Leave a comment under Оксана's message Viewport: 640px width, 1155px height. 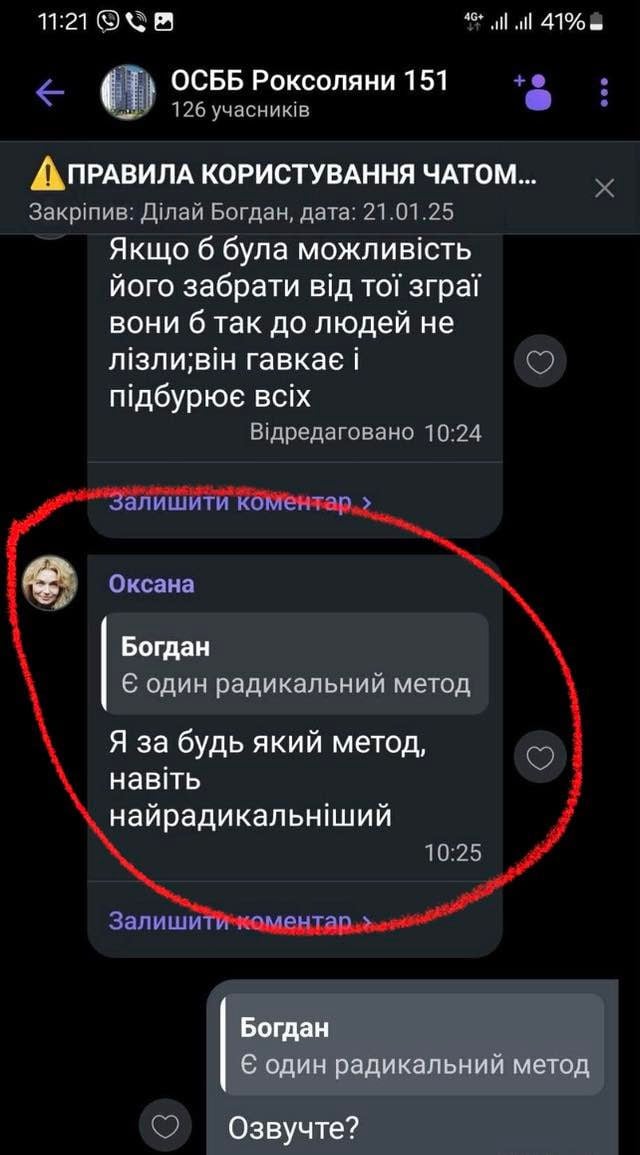click(x=240, y=920)
